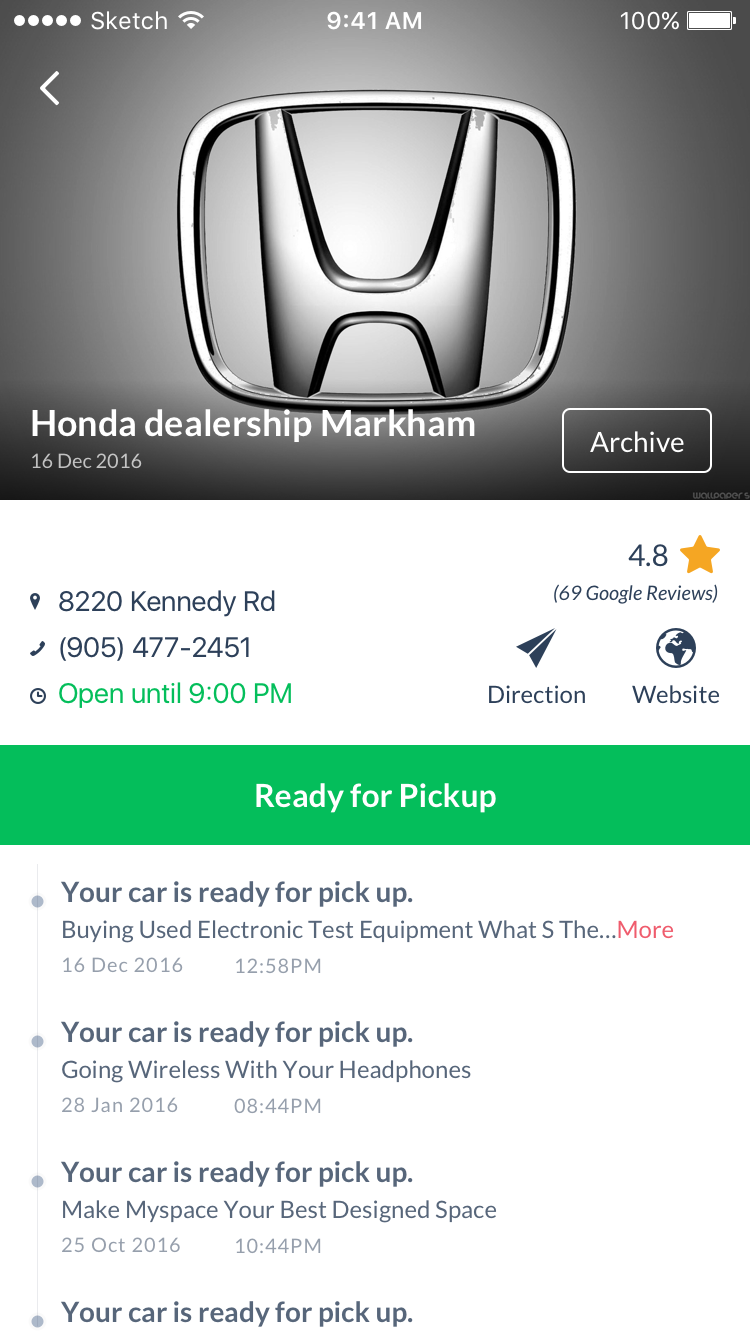Tap the back arrow at top left
The image size is (750, 1334).
[50, 88]
